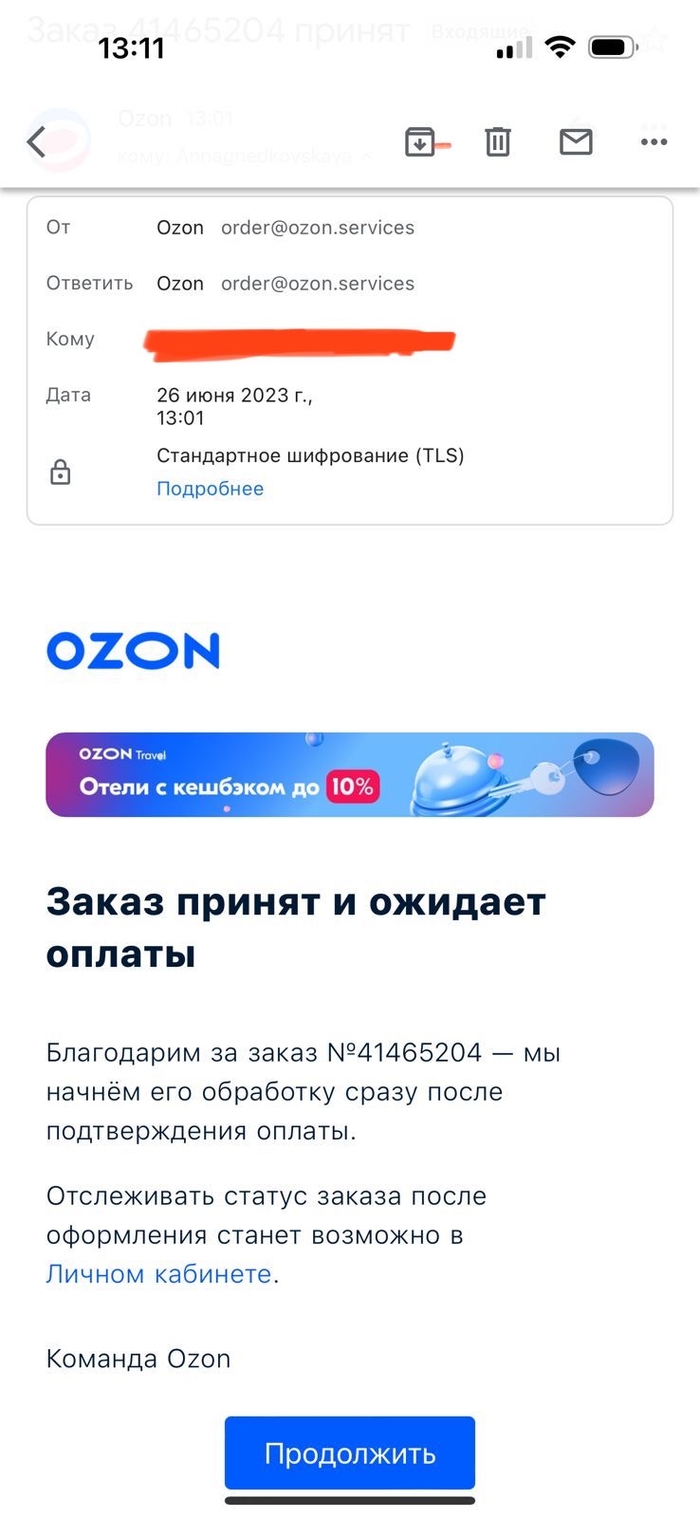Open the Ozon Travel hotels cashback banner

click(x=350, y=774)
